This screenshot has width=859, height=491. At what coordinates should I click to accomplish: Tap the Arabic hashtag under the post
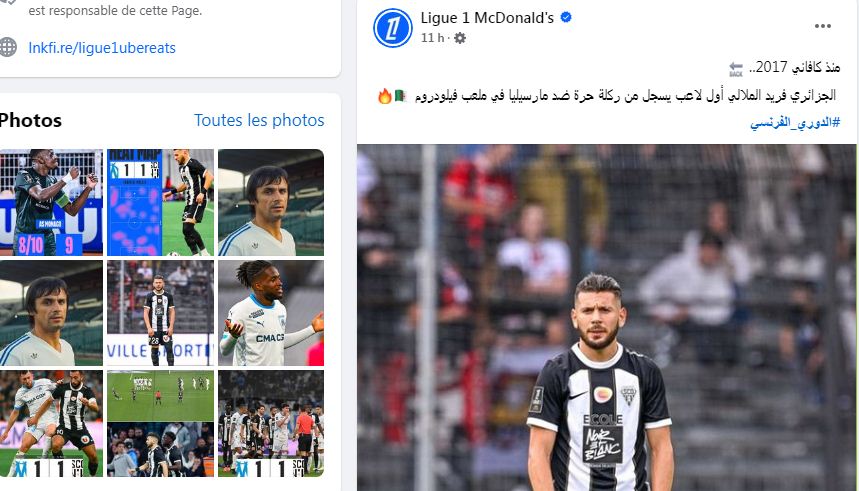[x=794, y=122]
